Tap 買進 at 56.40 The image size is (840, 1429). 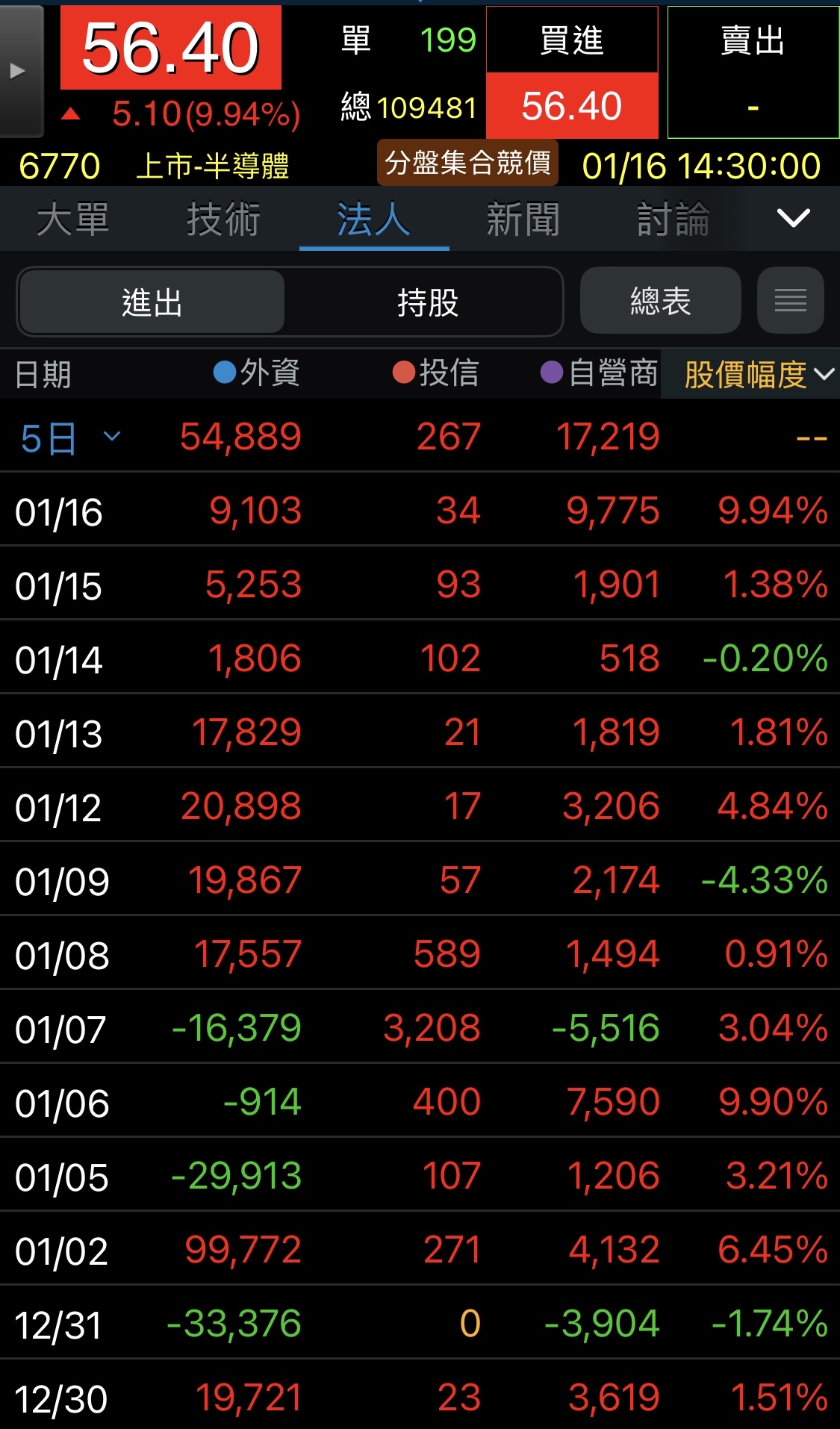coord(572,72)
